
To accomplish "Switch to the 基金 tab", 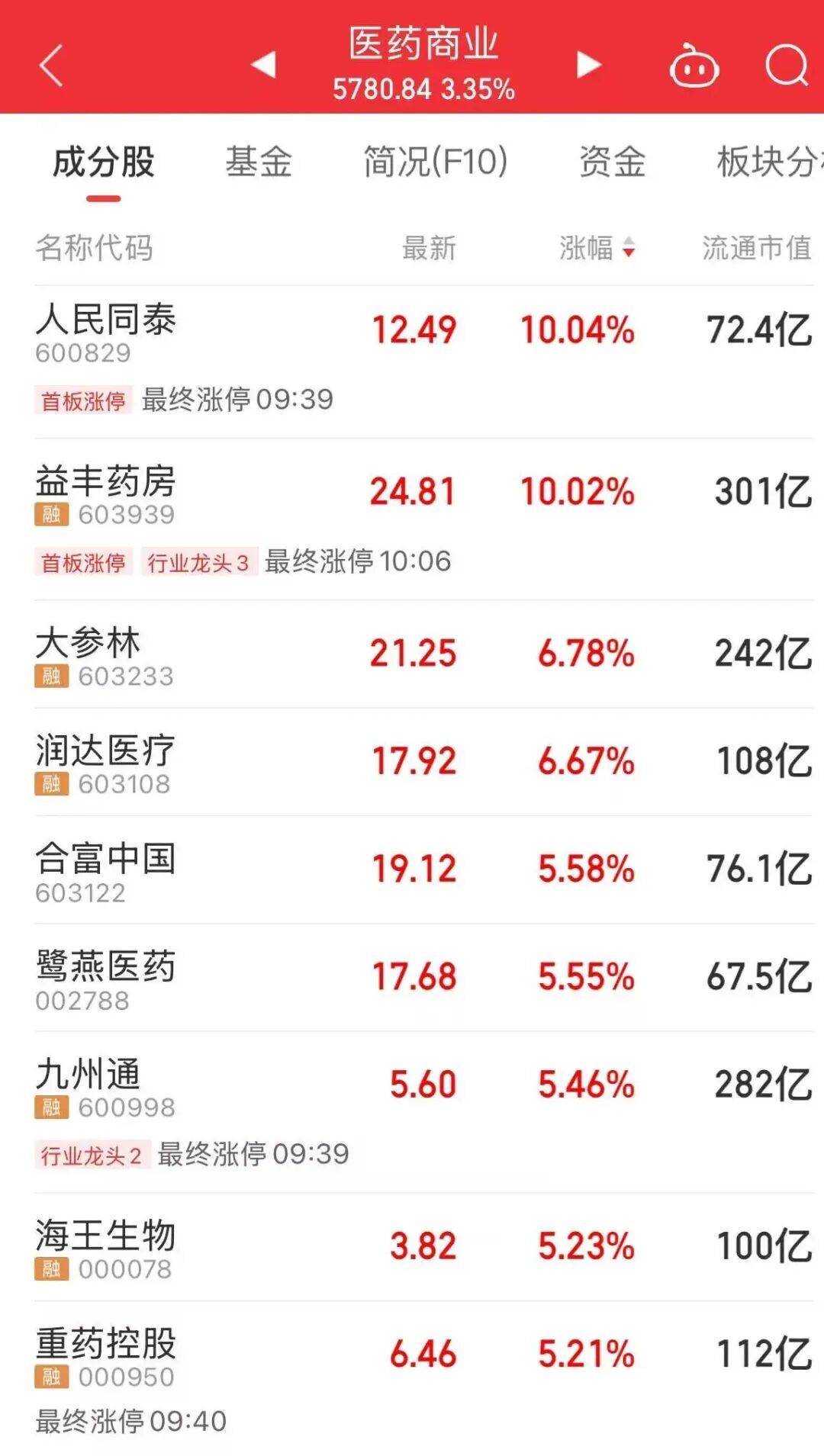I will pos(259,162).
